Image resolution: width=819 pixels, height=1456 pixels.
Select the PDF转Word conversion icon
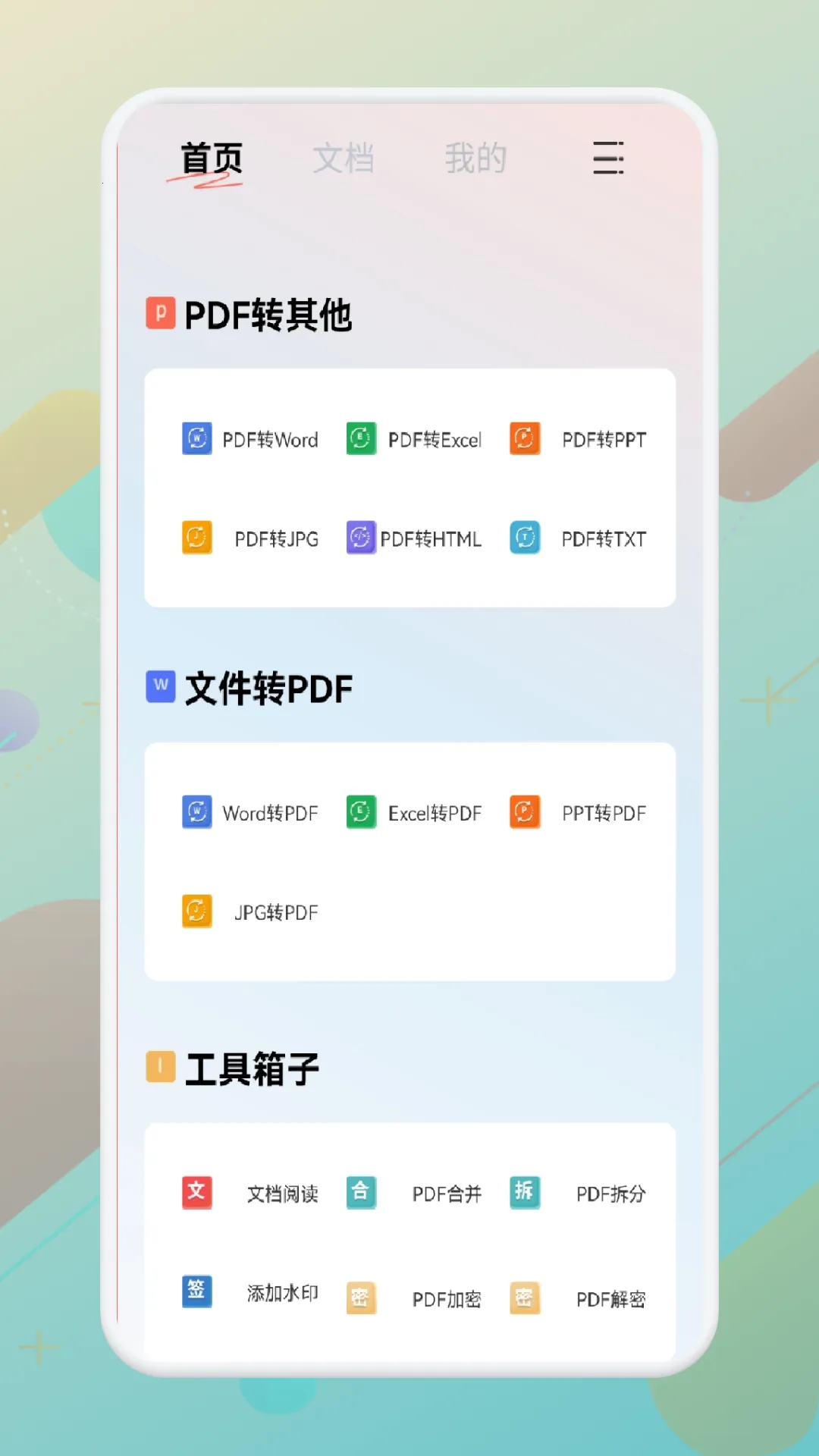196,438
